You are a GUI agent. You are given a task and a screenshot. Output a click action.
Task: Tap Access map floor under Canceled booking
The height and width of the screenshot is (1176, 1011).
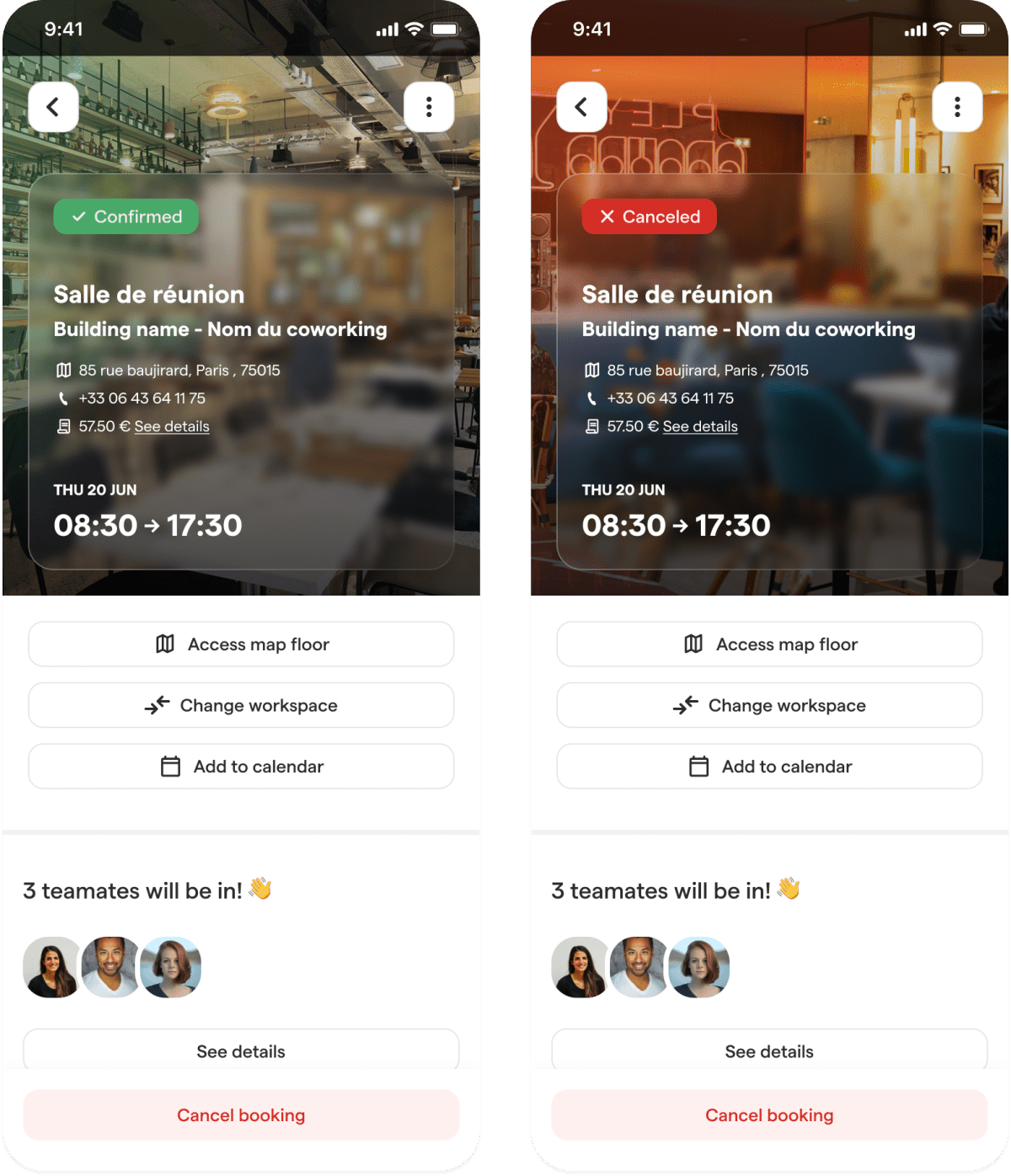pos(769,644)
